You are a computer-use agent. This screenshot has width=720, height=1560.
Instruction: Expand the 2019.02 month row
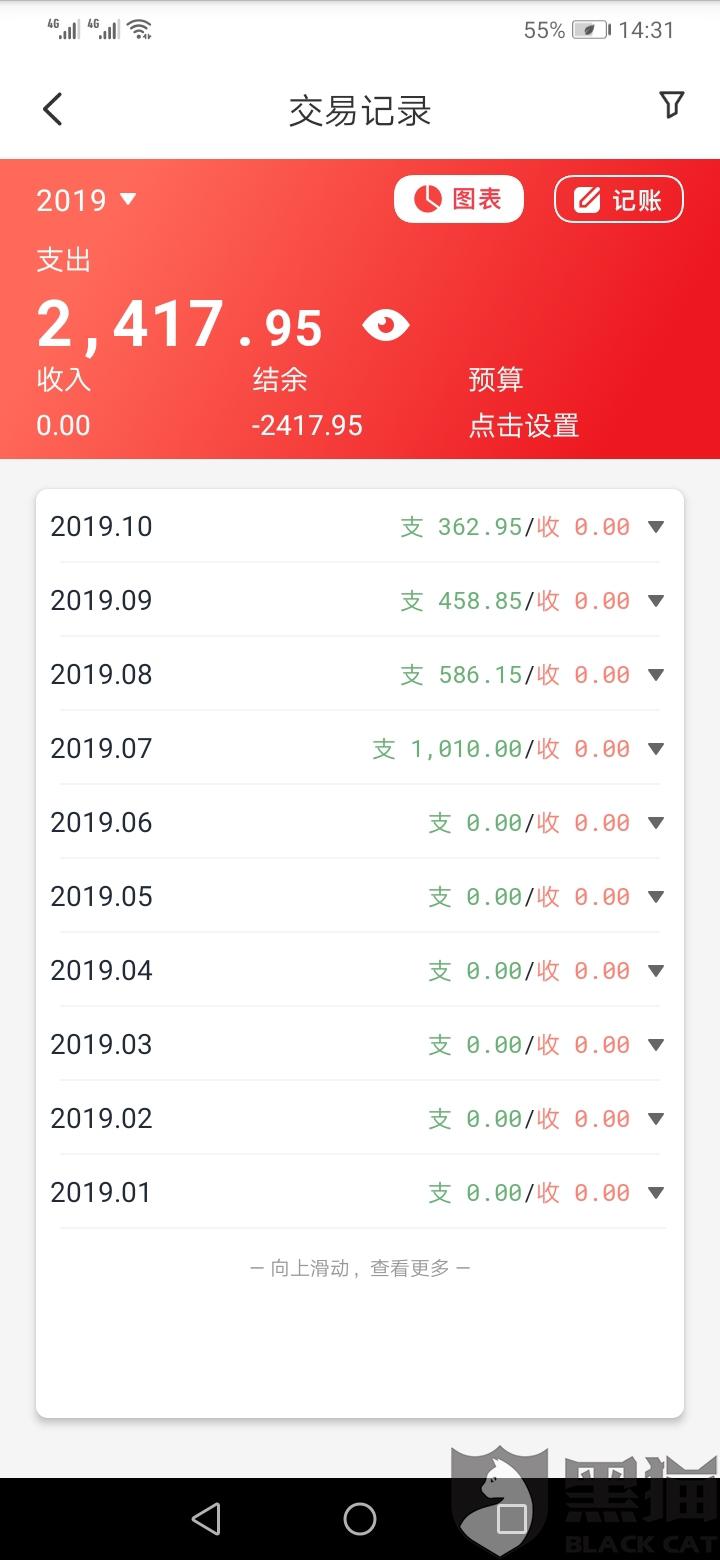[656, 1119]
